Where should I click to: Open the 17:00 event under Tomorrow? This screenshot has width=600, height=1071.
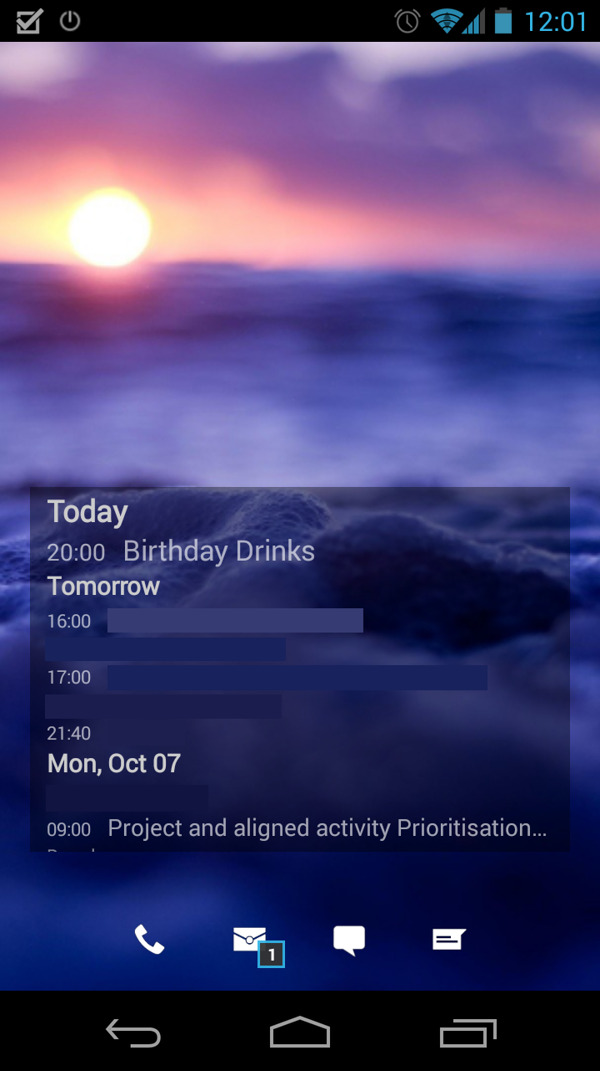coord(296,678)
